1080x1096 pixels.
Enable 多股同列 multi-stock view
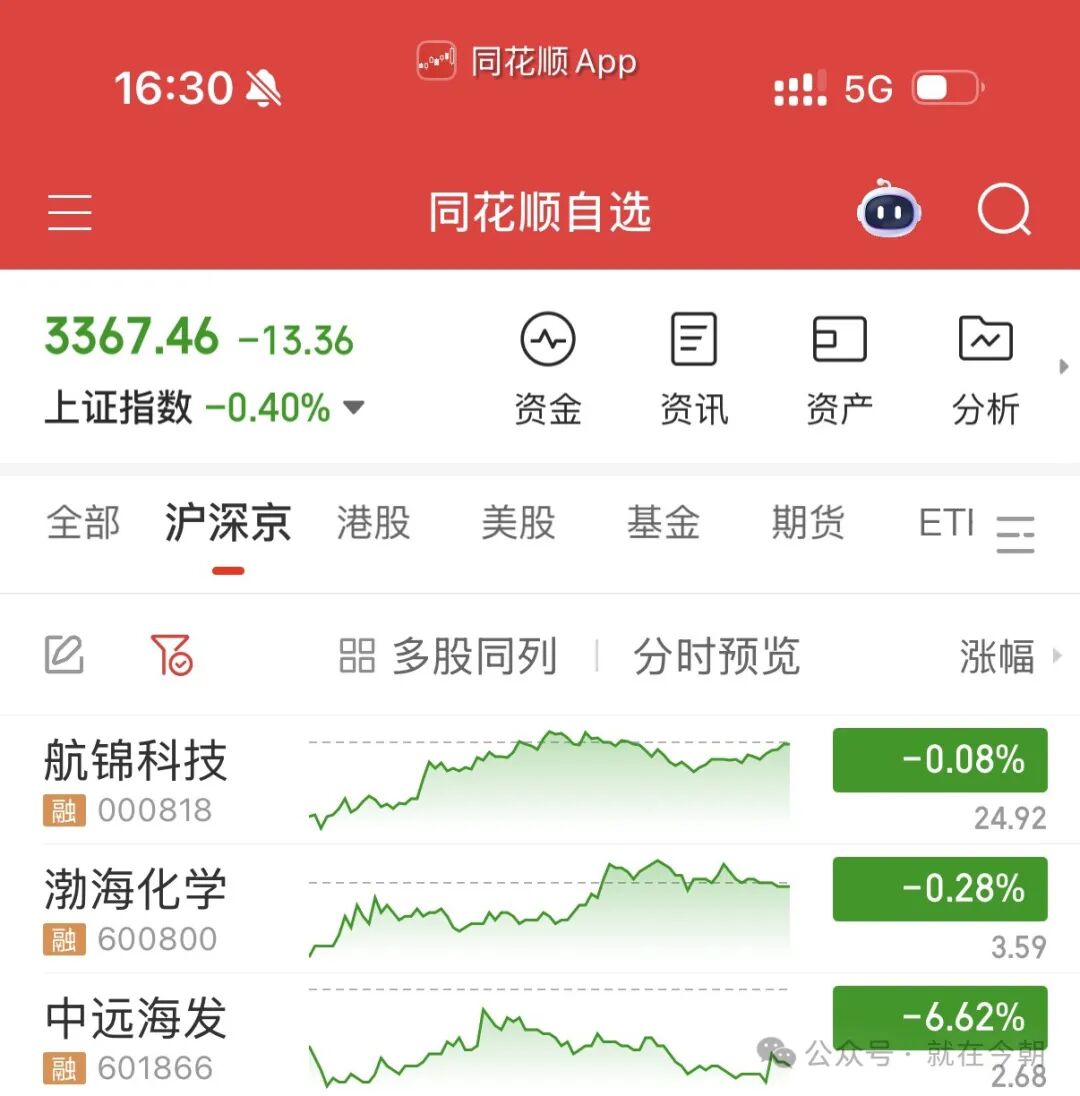[448, 657]
